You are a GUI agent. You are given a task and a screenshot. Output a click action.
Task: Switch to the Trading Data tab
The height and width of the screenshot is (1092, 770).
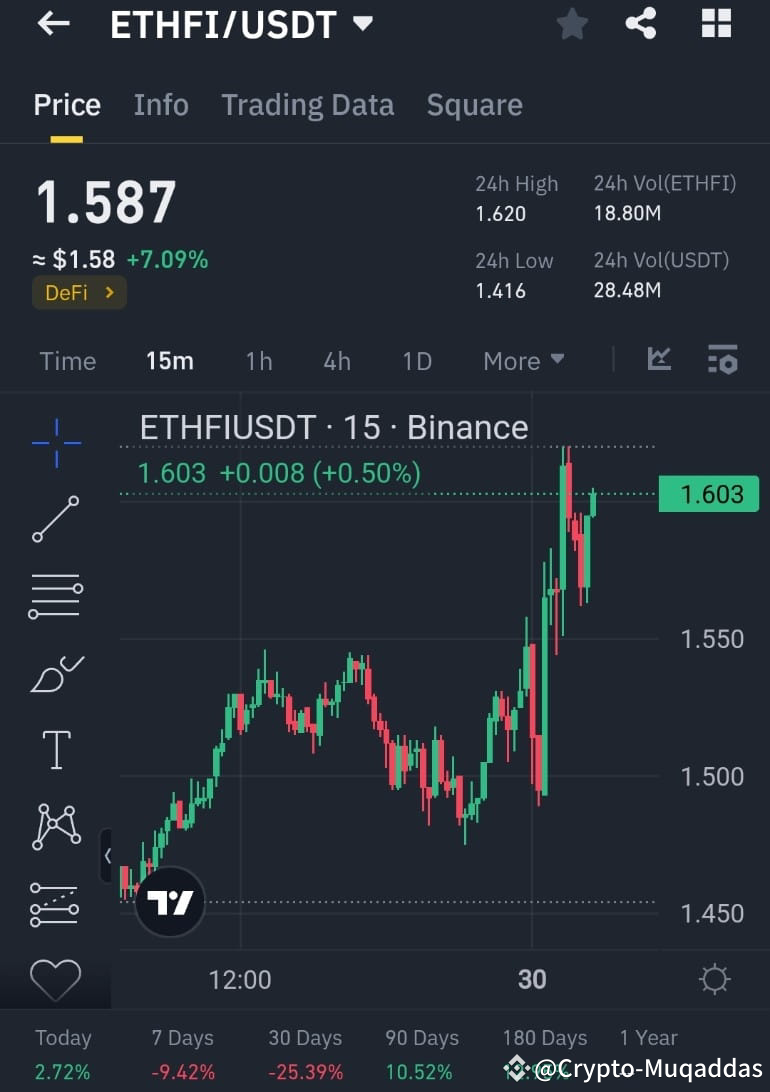[x=307, y=104]
